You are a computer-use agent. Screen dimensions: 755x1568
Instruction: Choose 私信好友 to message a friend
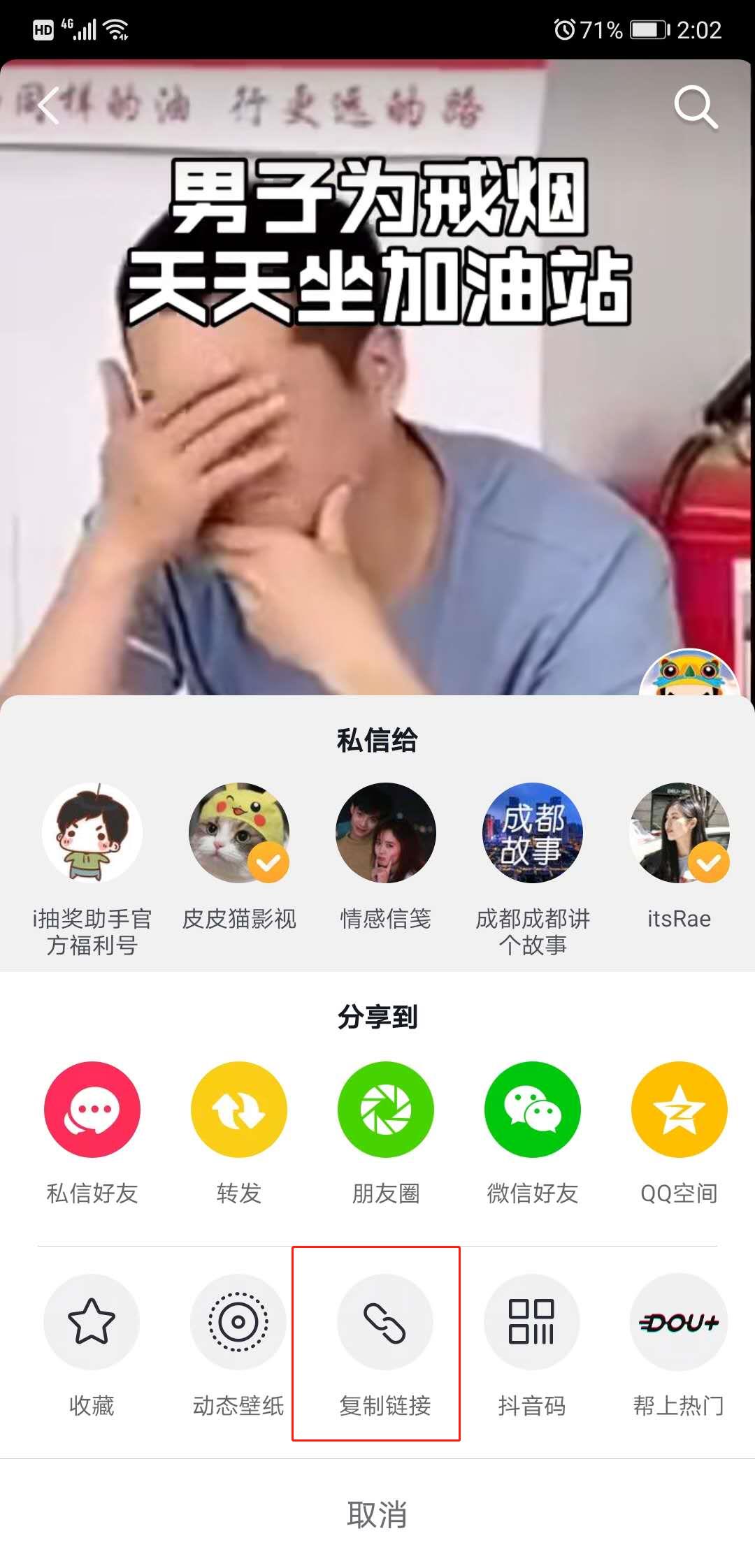[x=92, y=1110]
